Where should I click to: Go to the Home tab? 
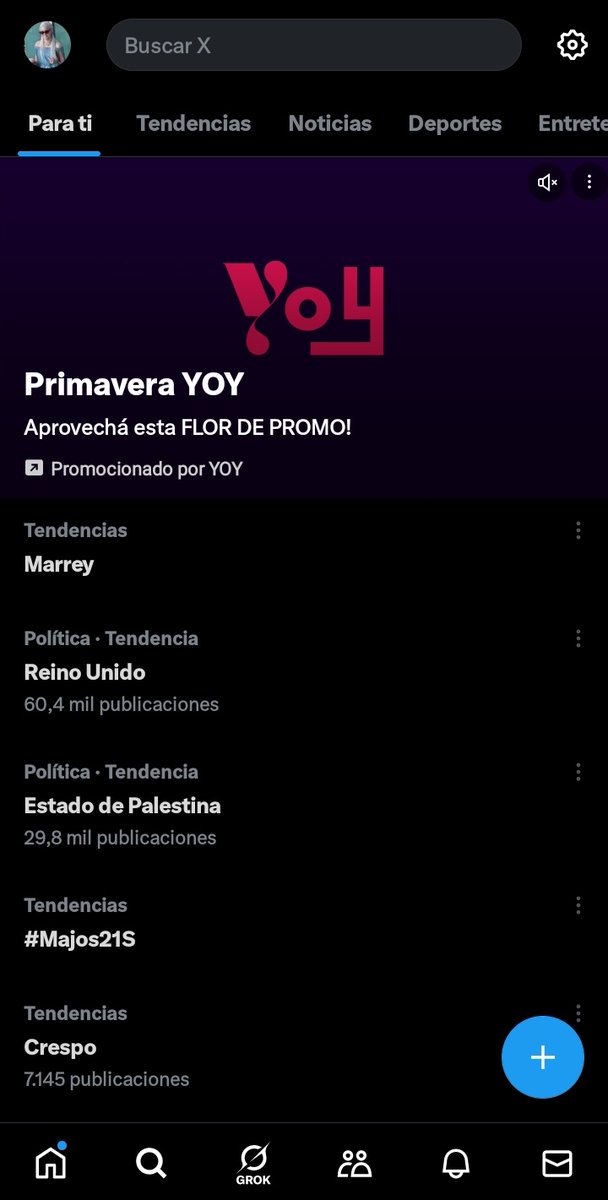pyautogui.click(x=50, y=1162)
